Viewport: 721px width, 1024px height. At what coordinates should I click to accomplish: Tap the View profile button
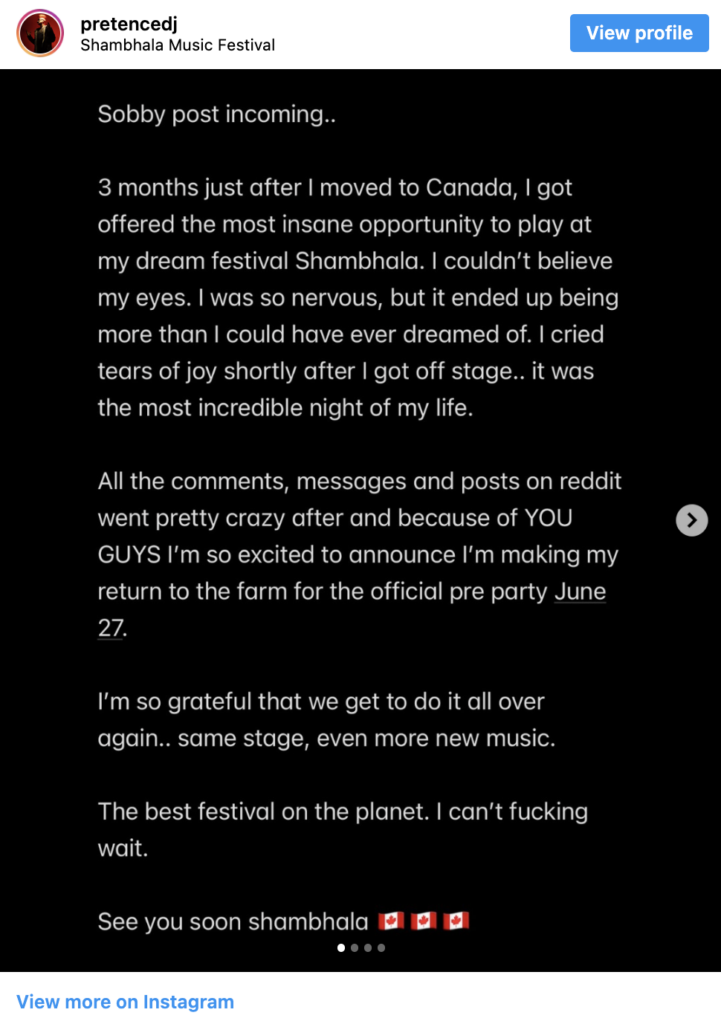pyautogui.click(x=639, y=33)
